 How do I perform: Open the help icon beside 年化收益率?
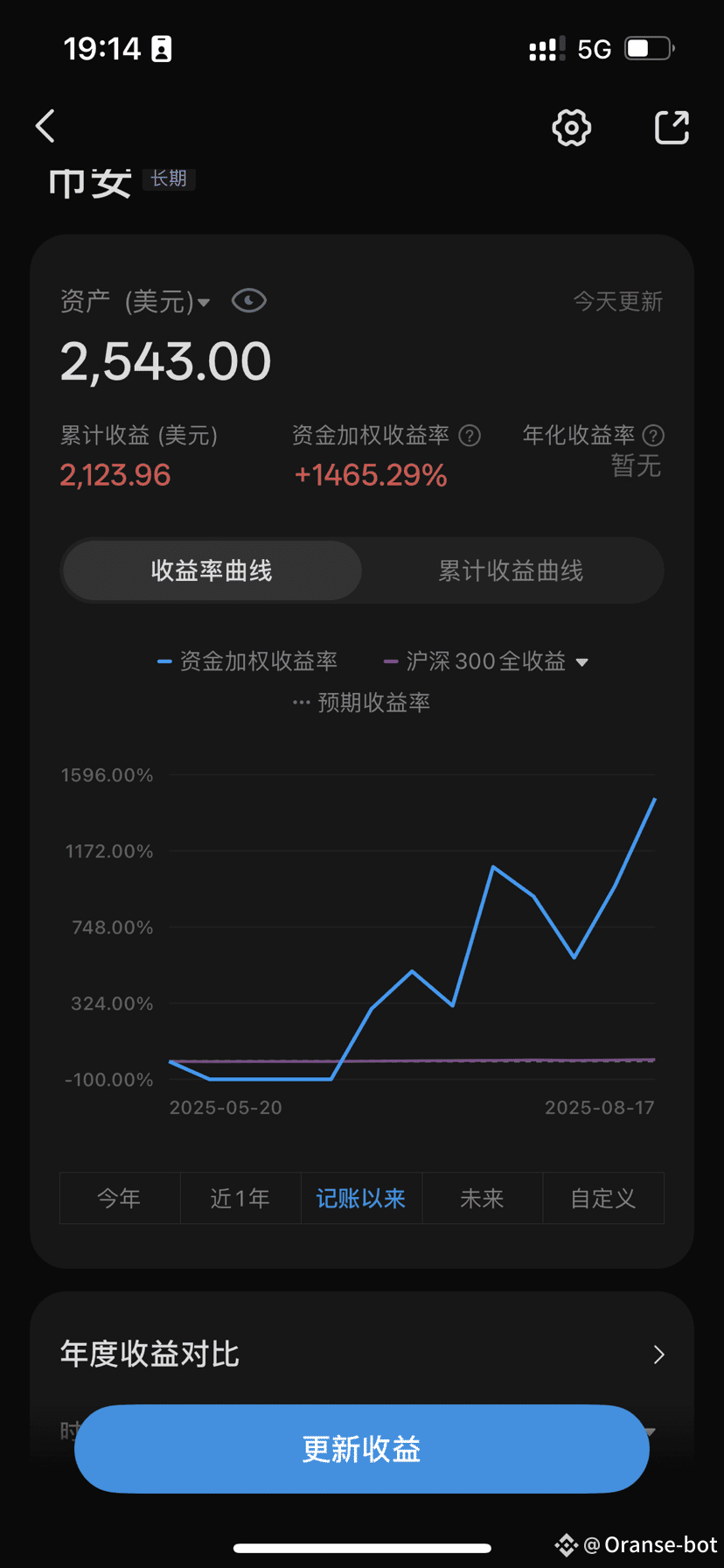tap(653, 436)
